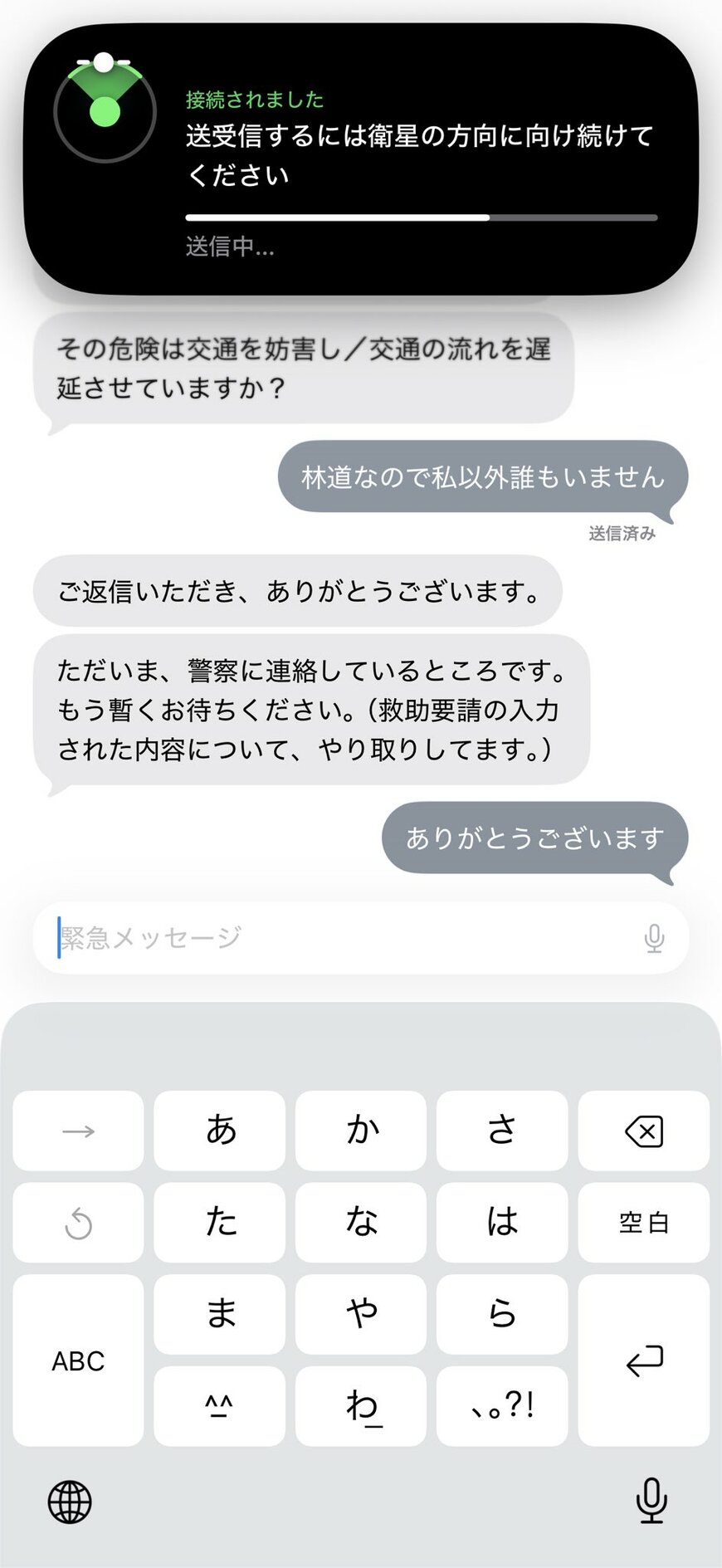722x1568 pixels.
Task: Tap the return key on the keyboard
Action: (x=644, y=1360)
